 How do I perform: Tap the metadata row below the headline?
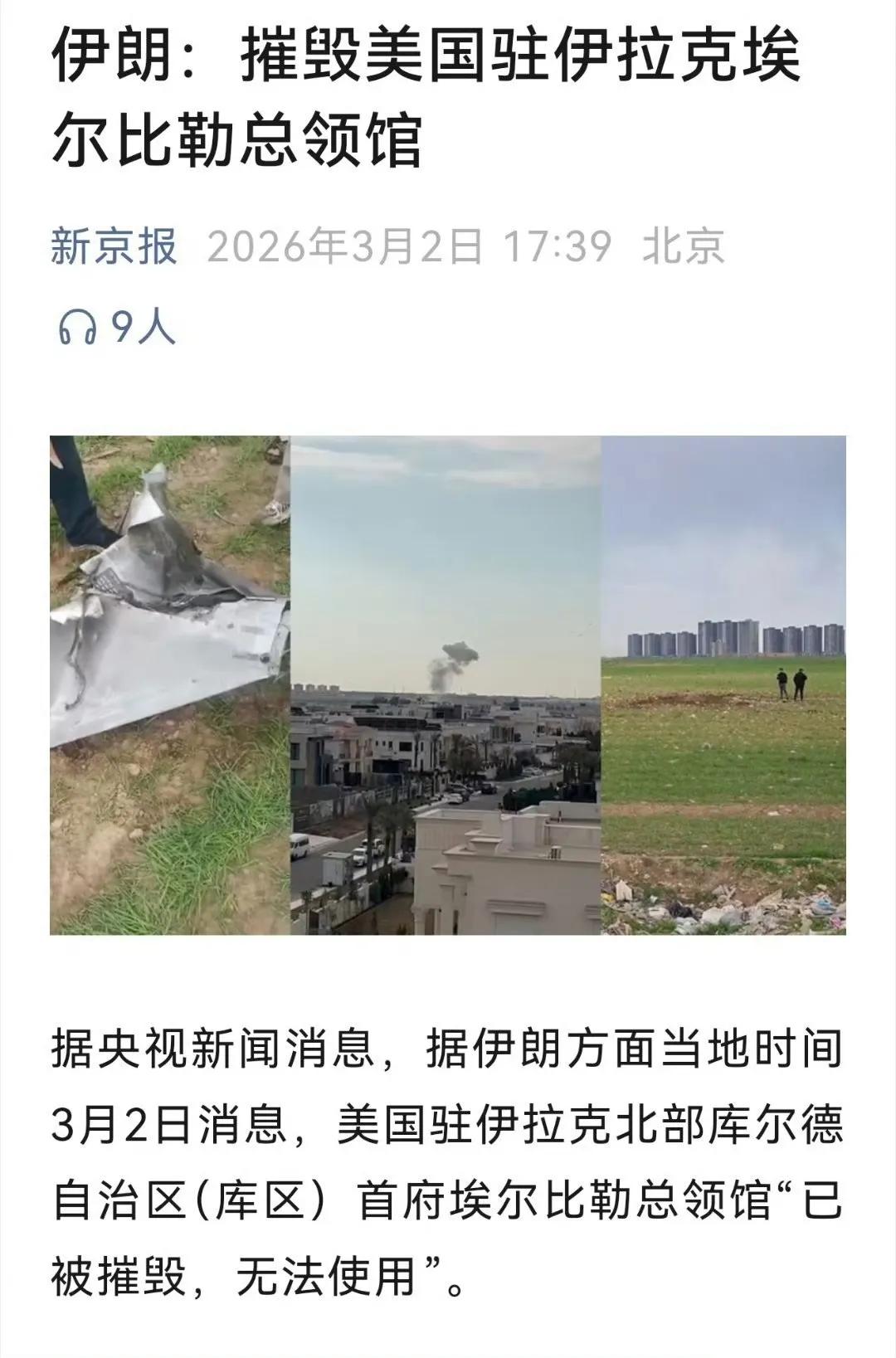[x=390, y=245]
